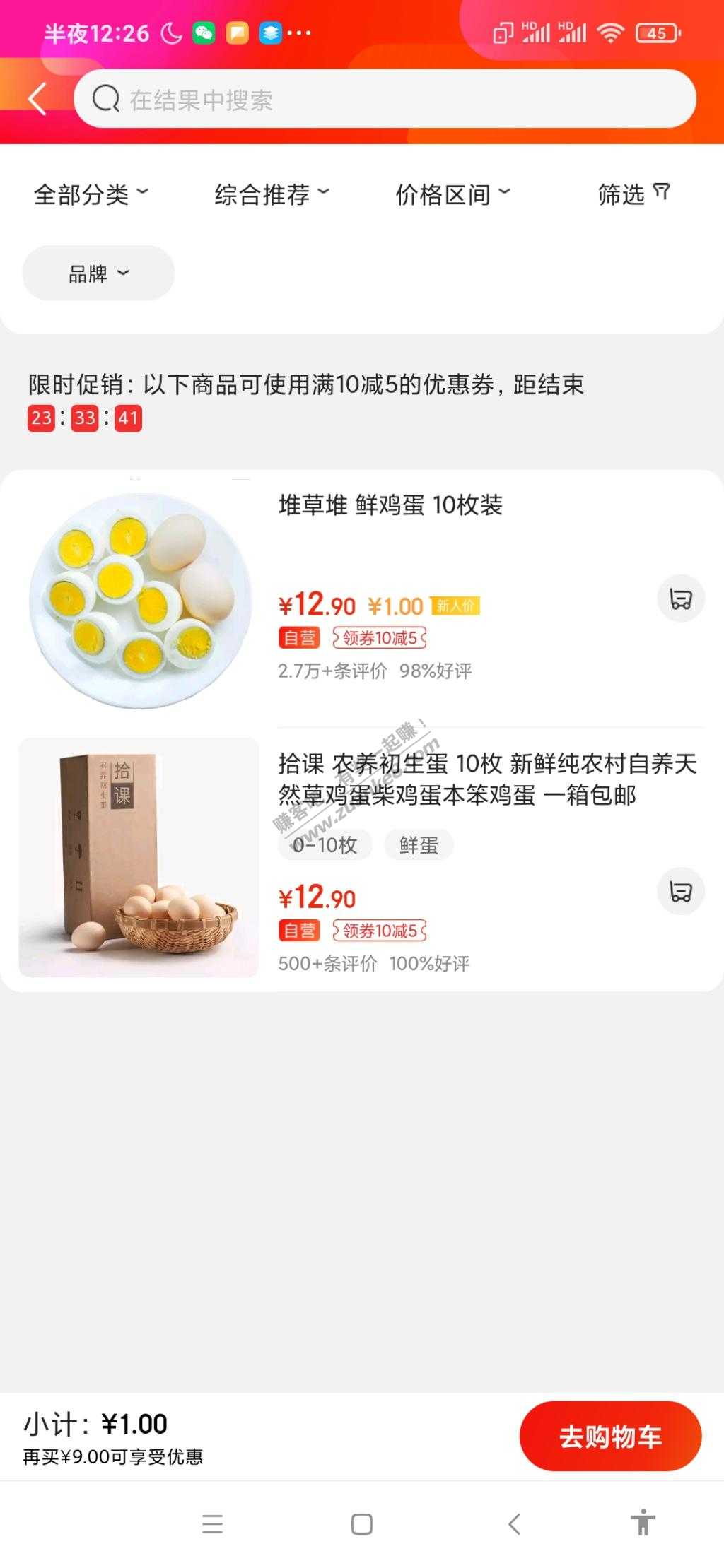Add 拾课 农养初生蛋 to cart
Image resolution: width=724 pixels, height=1568 pixels.
(681, 892)
